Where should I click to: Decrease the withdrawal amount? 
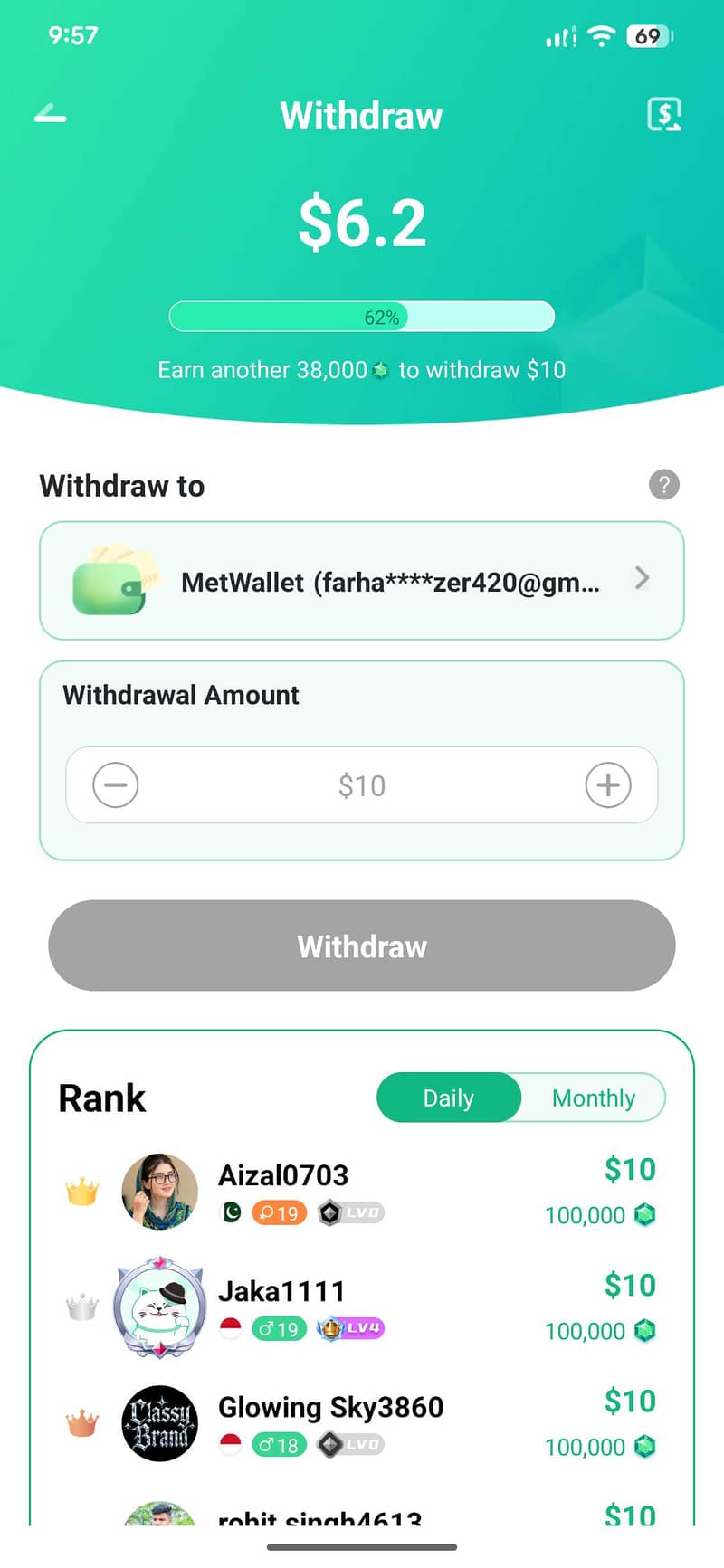pyautogui.click(x=116, y=784)
